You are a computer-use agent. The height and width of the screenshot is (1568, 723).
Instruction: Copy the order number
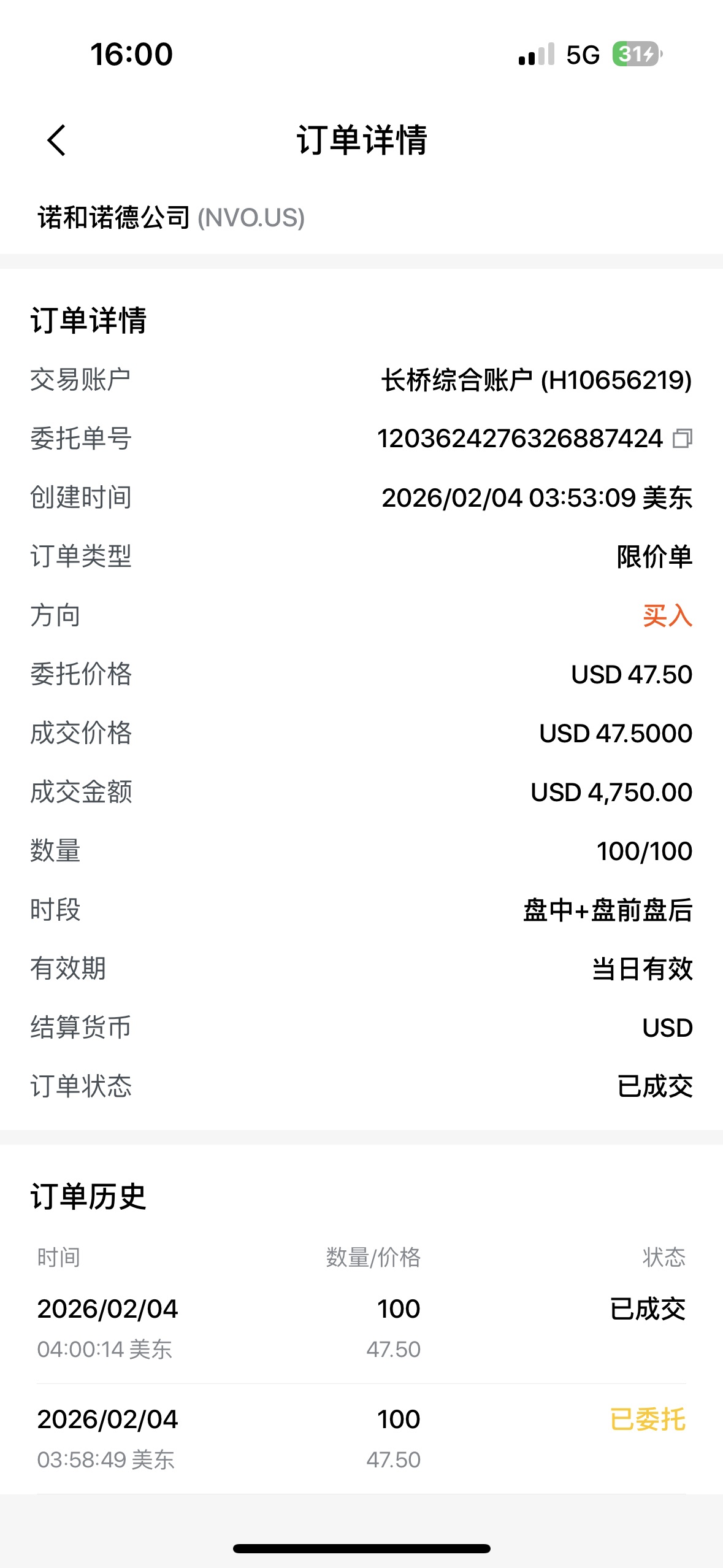[682, 439]
